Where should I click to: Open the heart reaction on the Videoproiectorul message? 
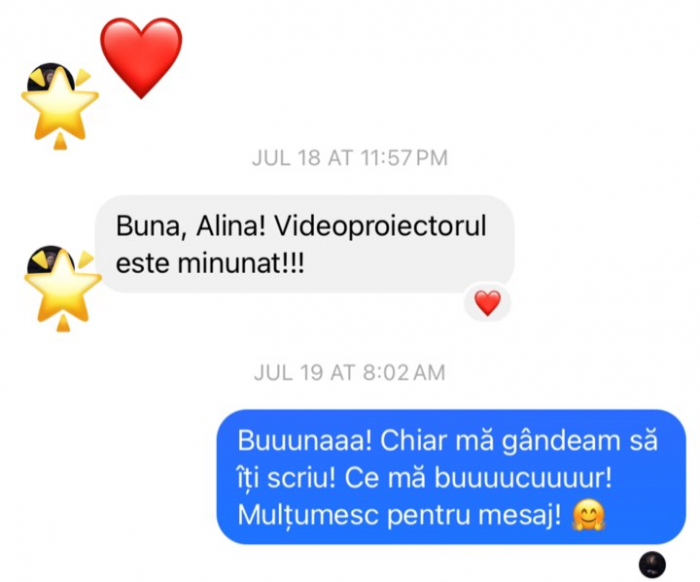coord(487,303)
